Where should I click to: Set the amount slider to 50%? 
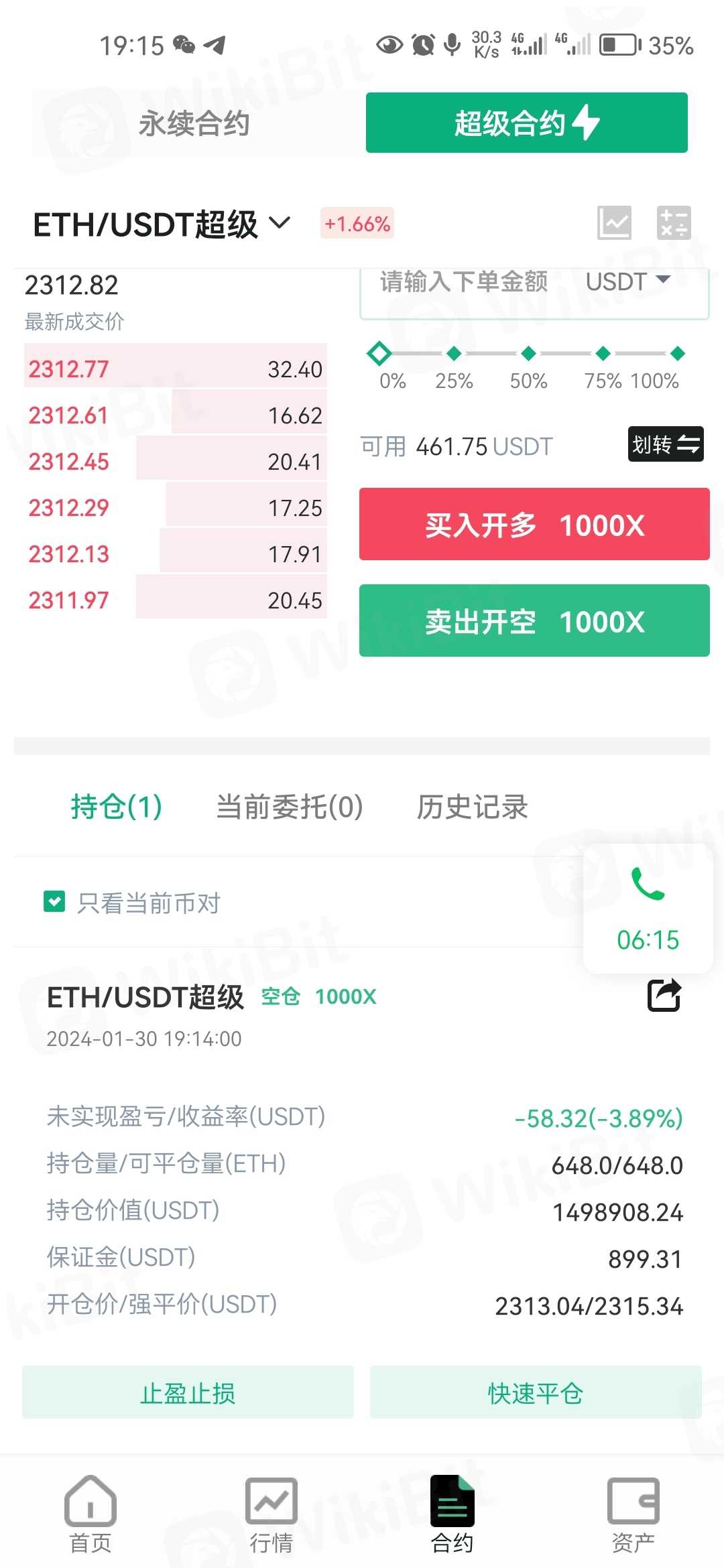(x=528, y=354)
